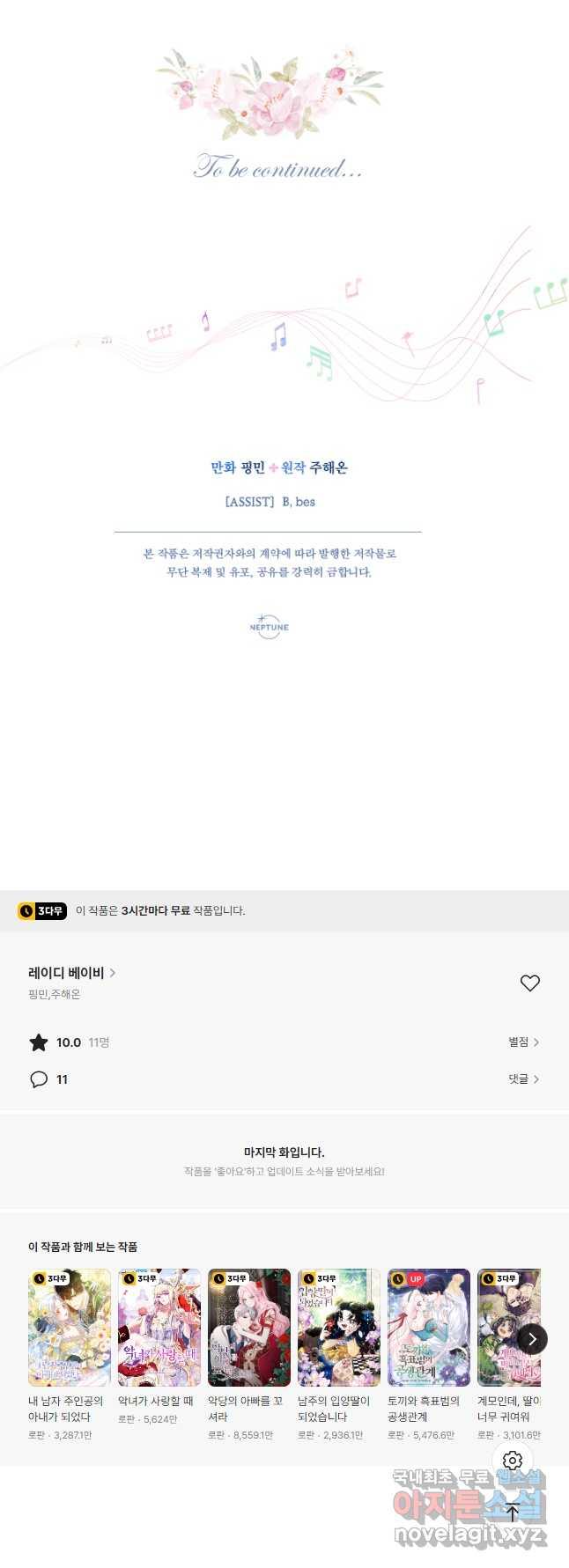
Task: Open 내 남자 주인공의 아내가 되었다
Action: (70, 1328)
